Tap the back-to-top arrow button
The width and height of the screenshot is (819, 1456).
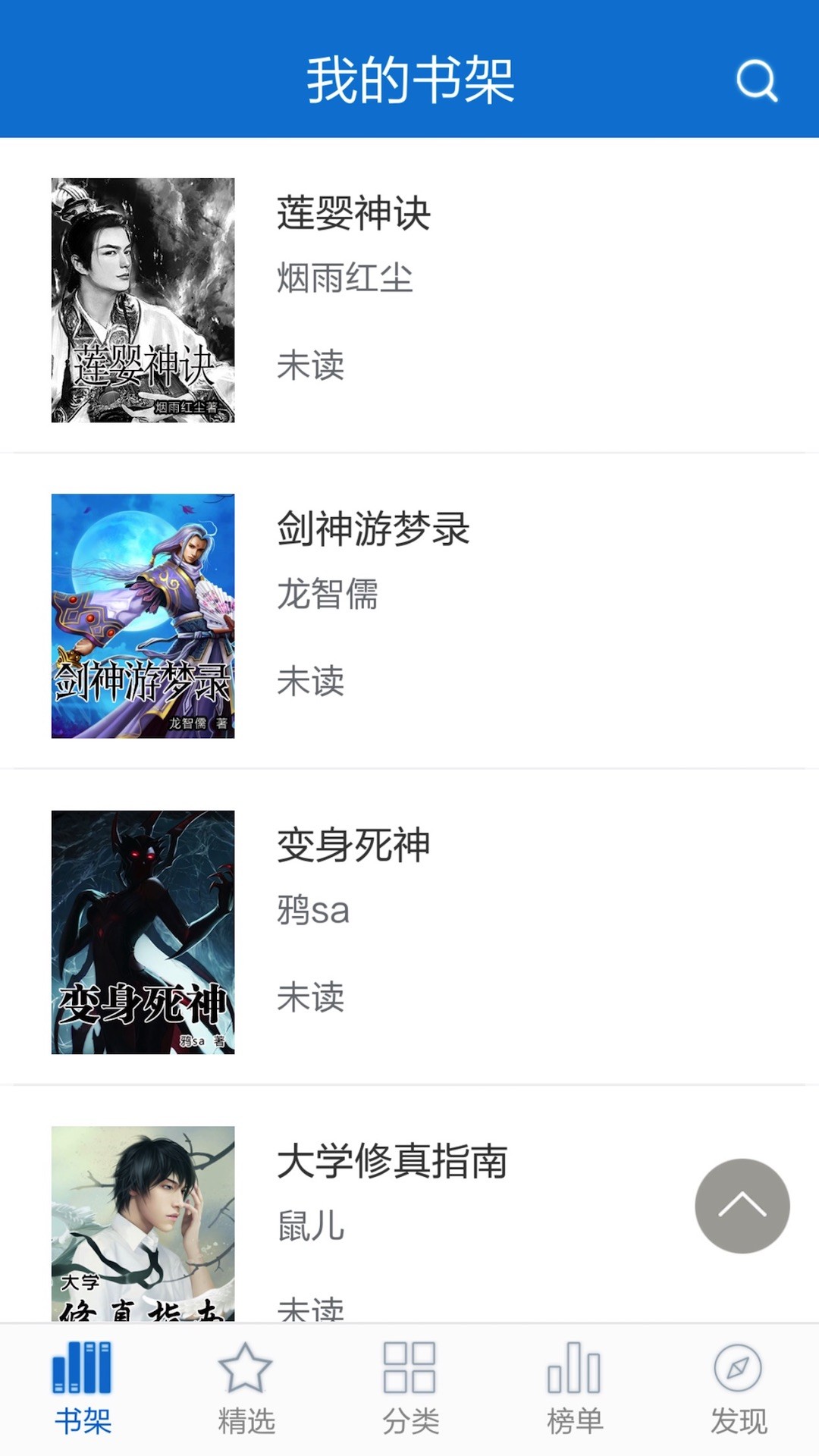click(x=742, y=1206)
